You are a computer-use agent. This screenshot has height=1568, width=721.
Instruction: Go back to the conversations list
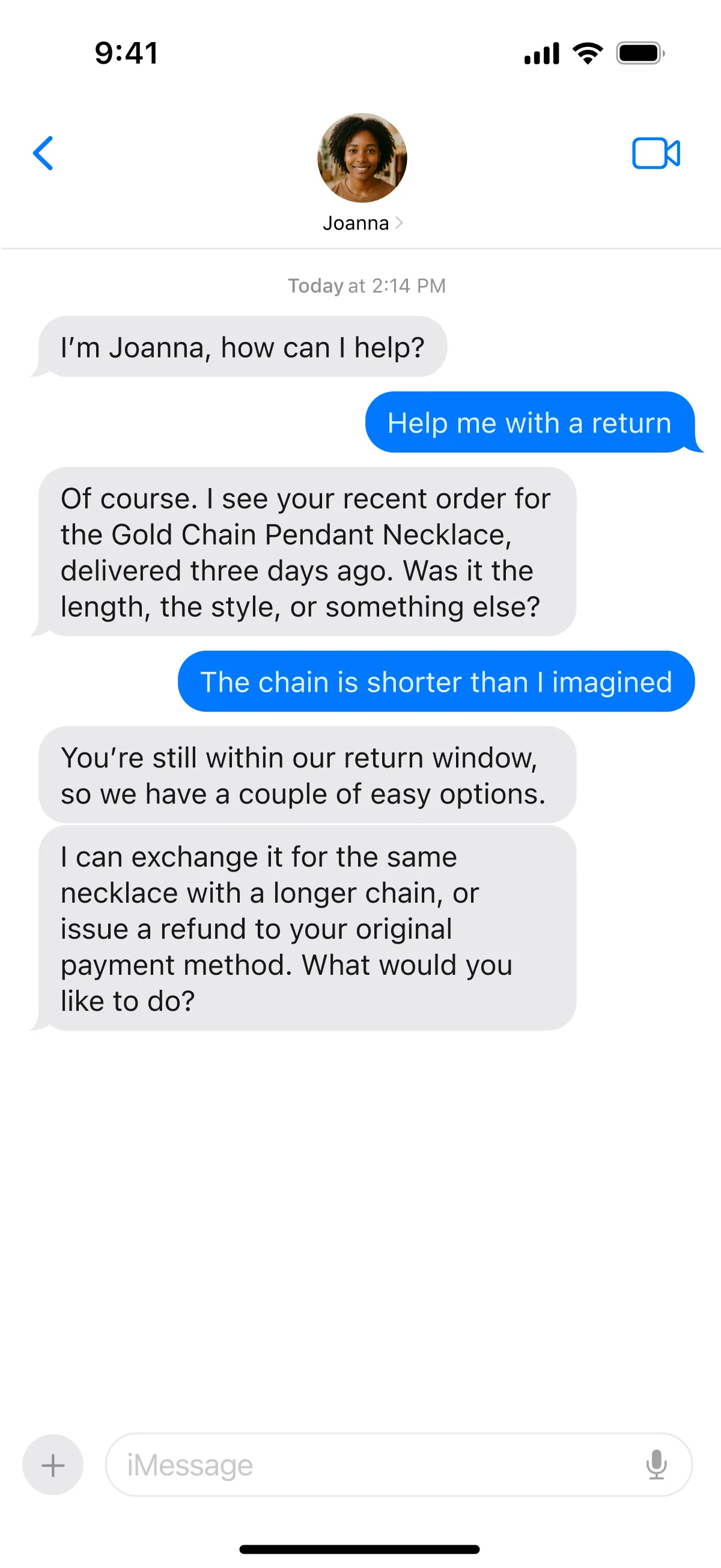coord(43,153)
